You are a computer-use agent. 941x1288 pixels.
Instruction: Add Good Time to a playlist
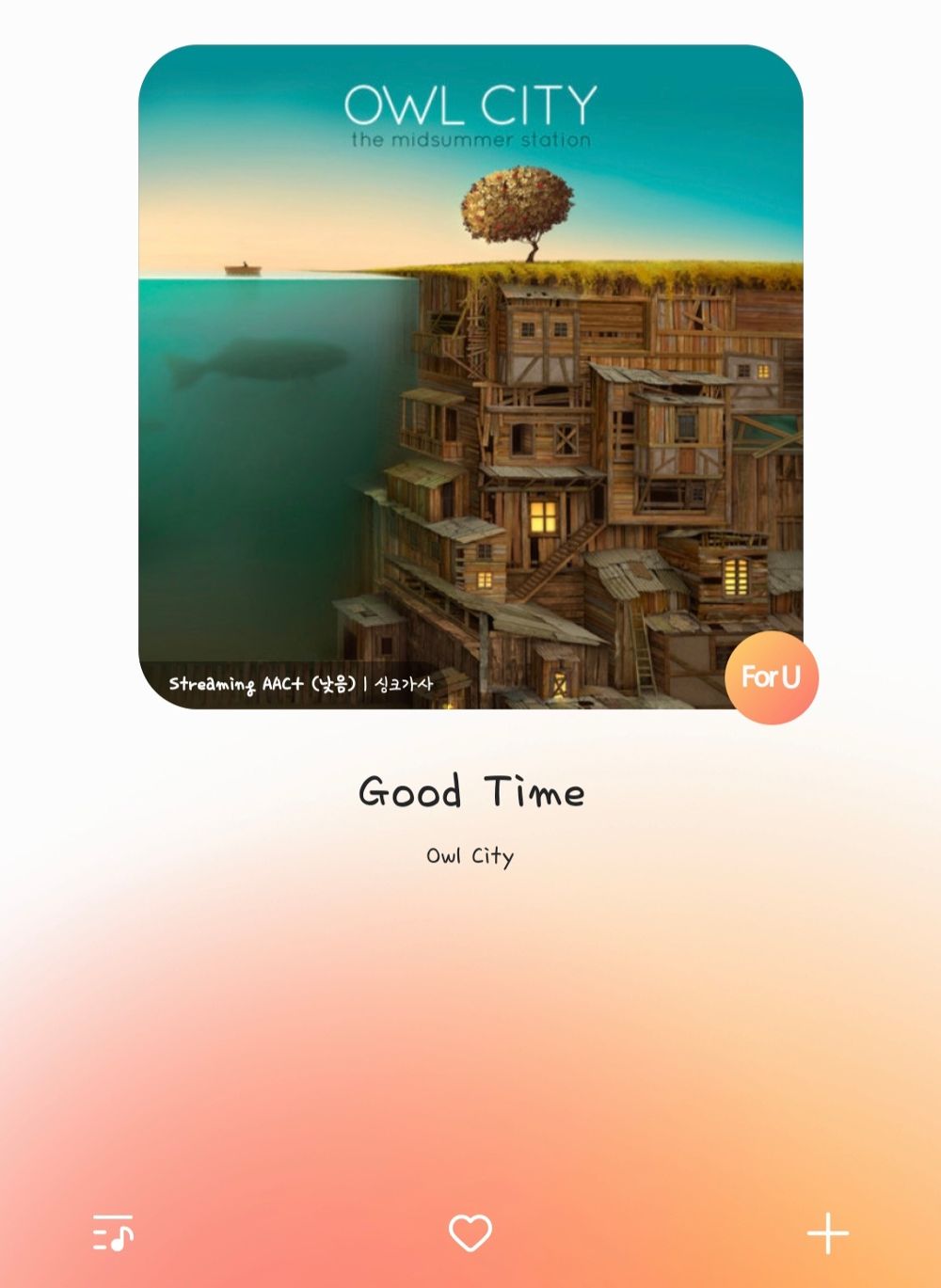[827, 1232]
